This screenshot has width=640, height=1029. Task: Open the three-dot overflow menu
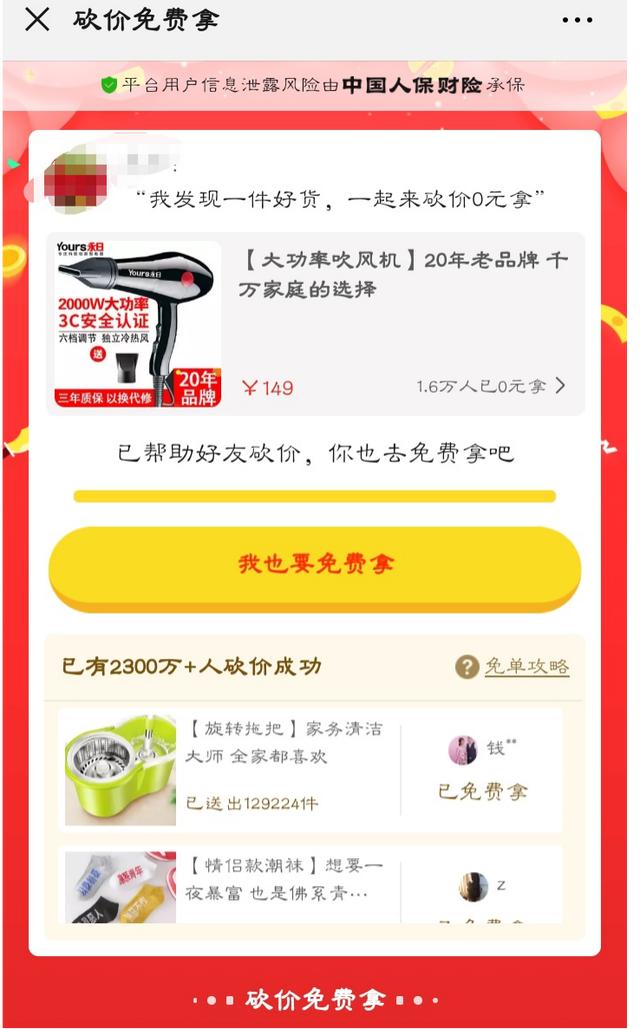(577, 20)
